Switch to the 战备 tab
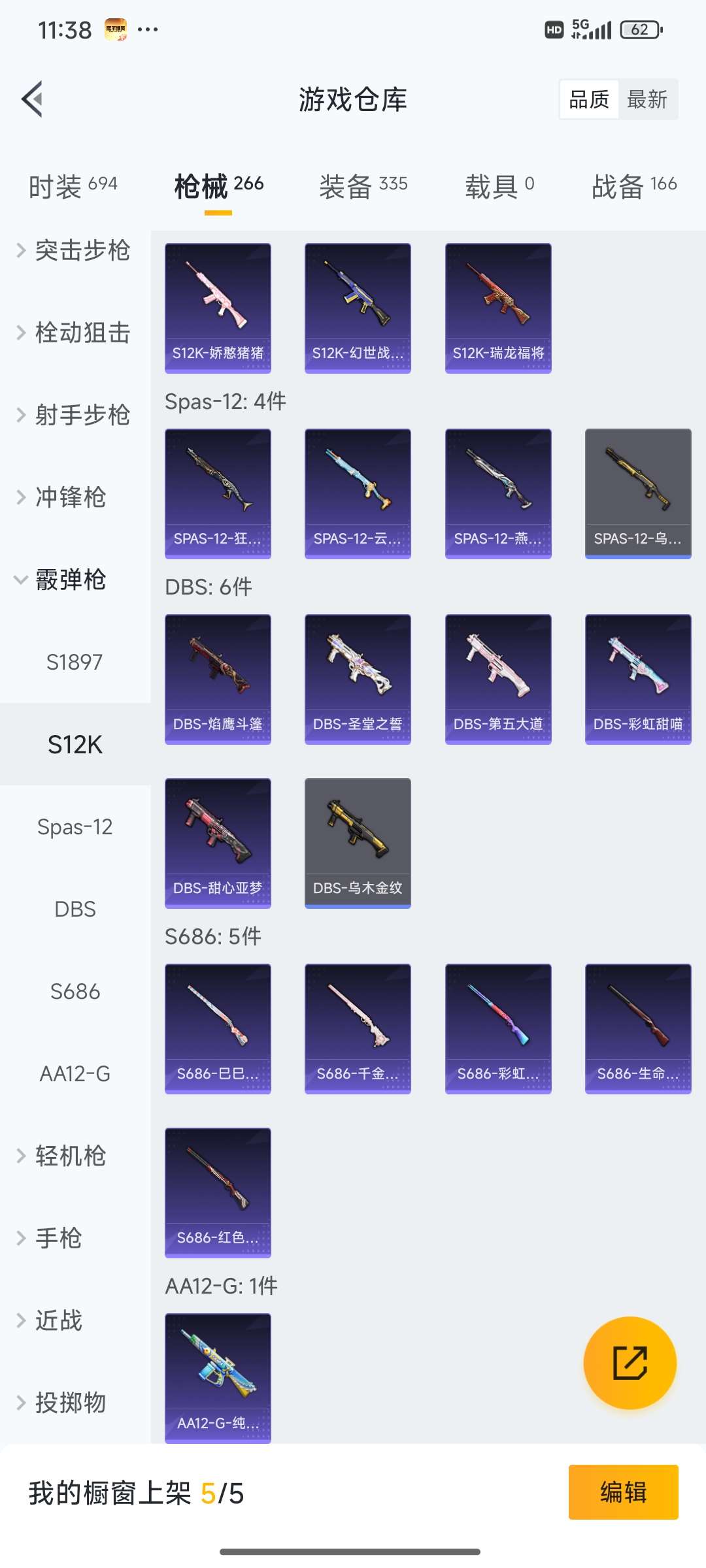The height and width of the screenshot is (1568, 706). (x=633, y=186)
